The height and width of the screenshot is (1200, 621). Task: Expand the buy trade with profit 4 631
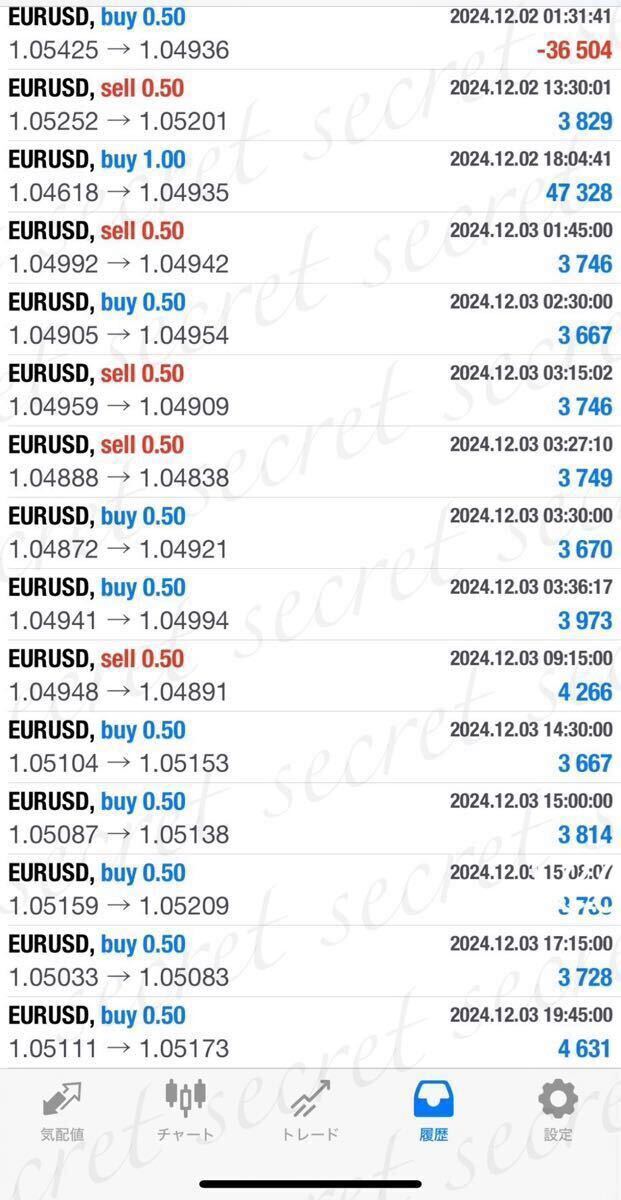310,1032
